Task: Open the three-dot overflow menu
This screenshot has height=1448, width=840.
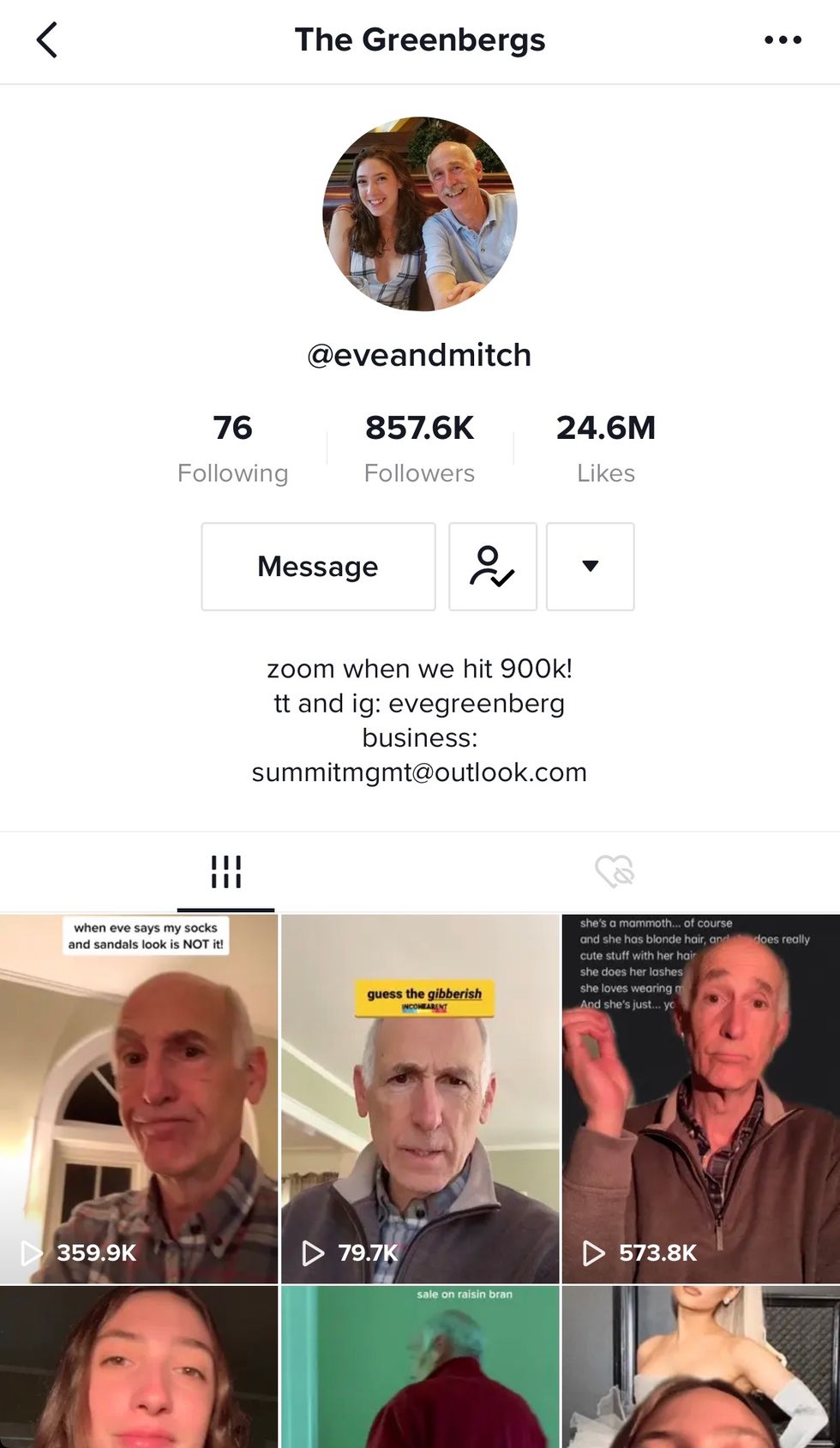Action: coord(783,40)
